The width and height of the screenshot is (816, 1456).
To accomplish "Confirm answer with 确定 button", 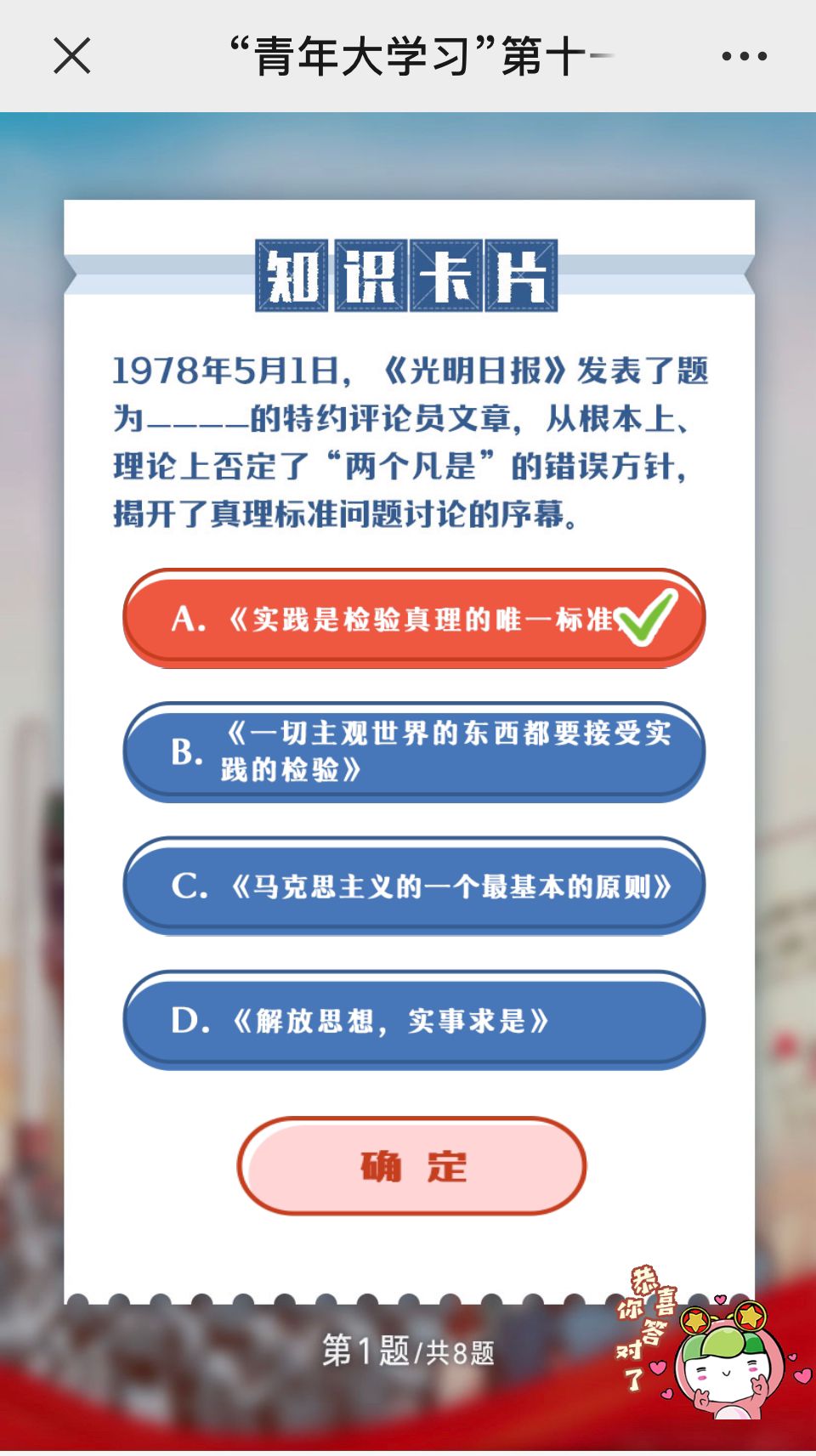I will [412, 1166].
